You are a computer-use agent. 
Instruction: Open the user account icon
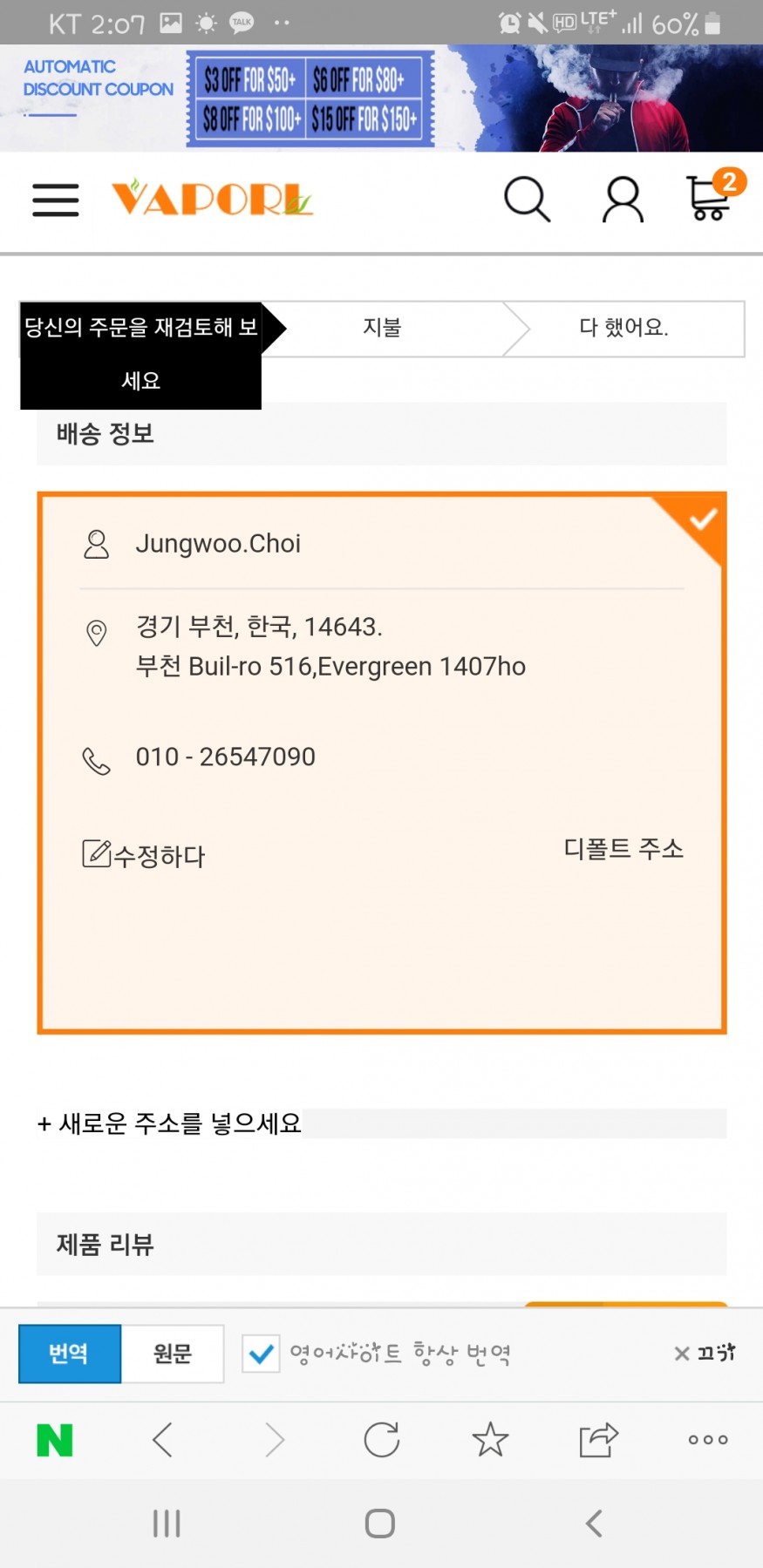[623, 200]
